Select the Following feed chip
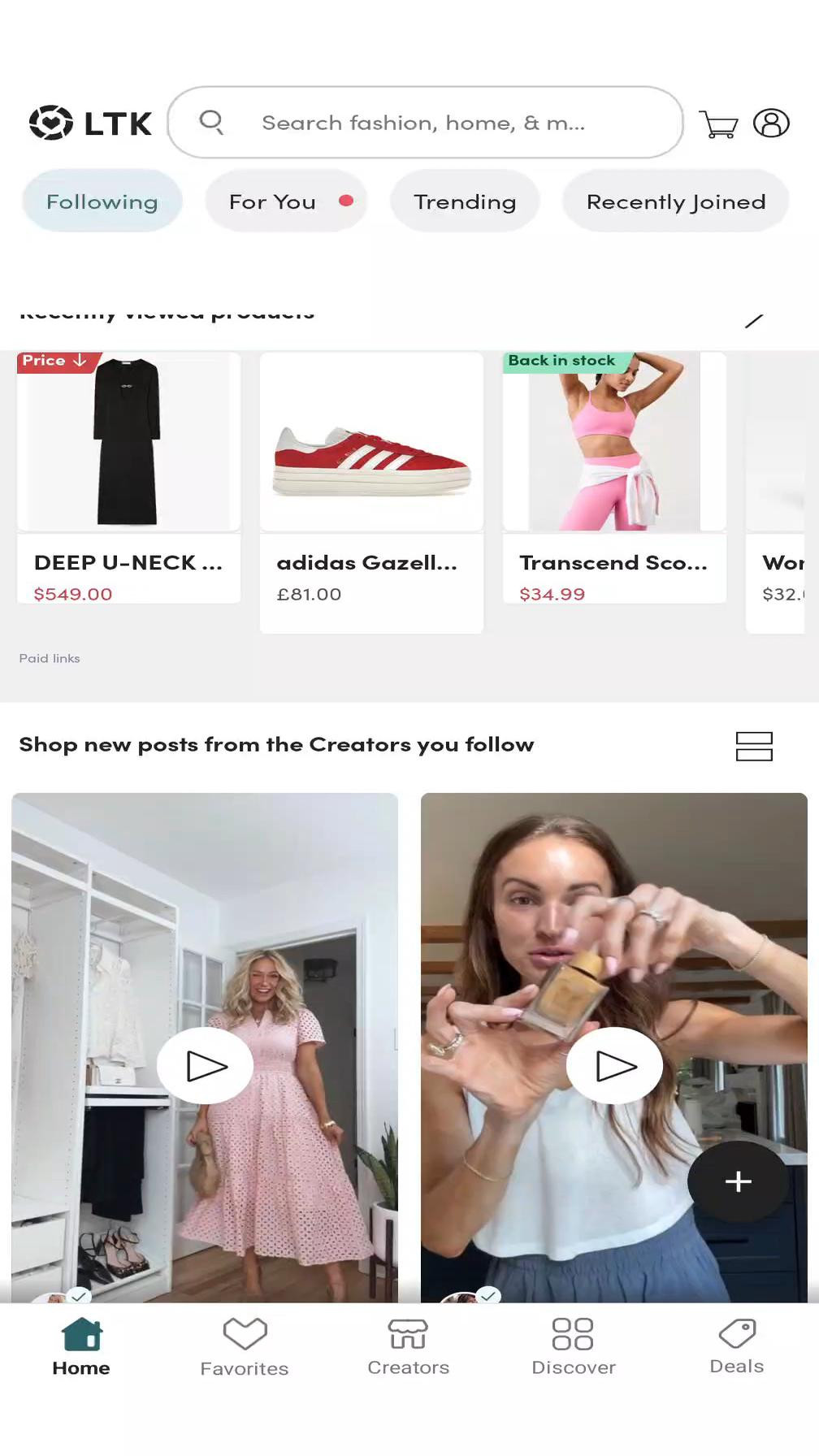 pos(102,201)
